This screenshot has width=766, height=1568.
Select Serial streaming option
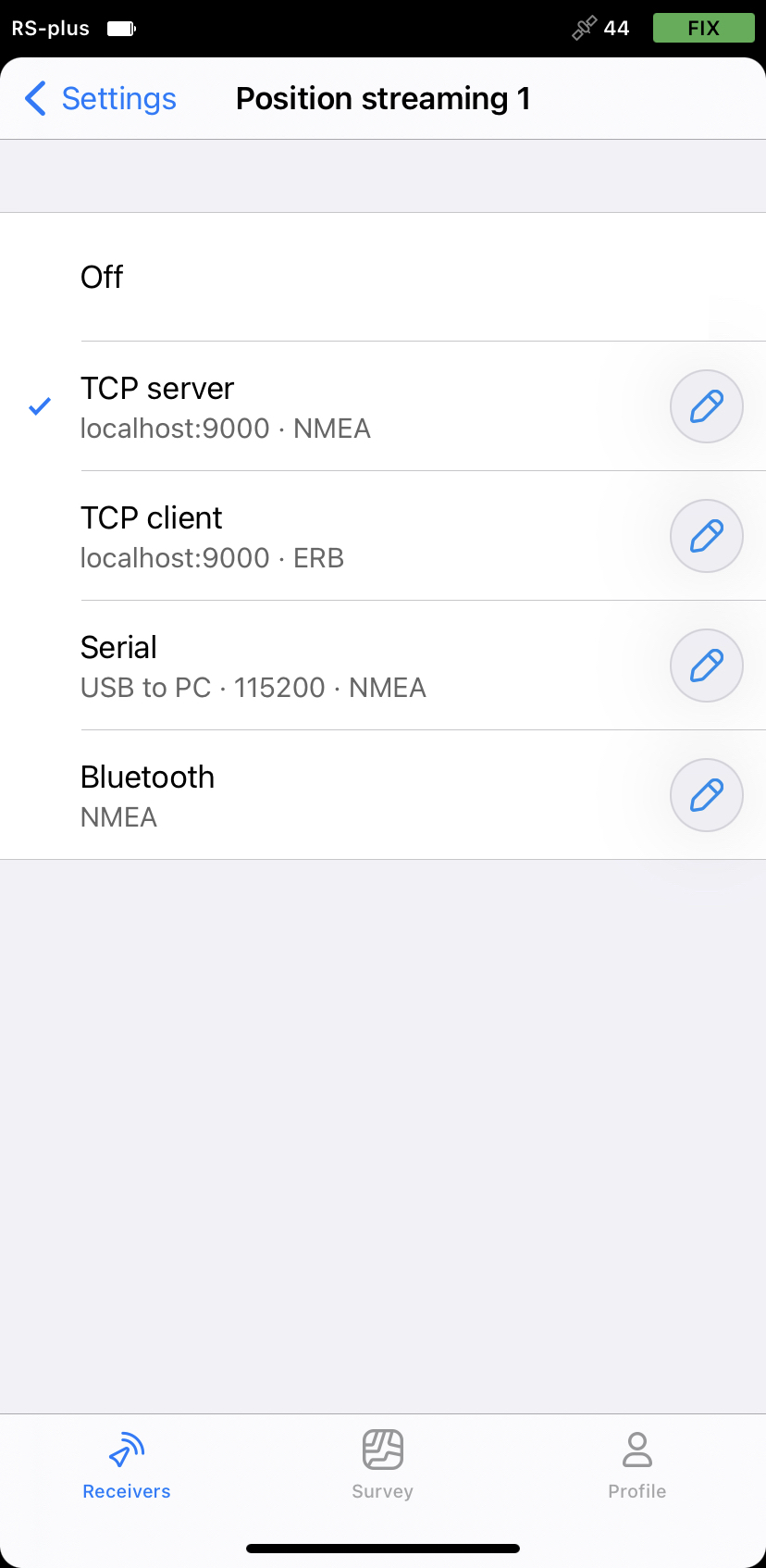tap(333, 666)
